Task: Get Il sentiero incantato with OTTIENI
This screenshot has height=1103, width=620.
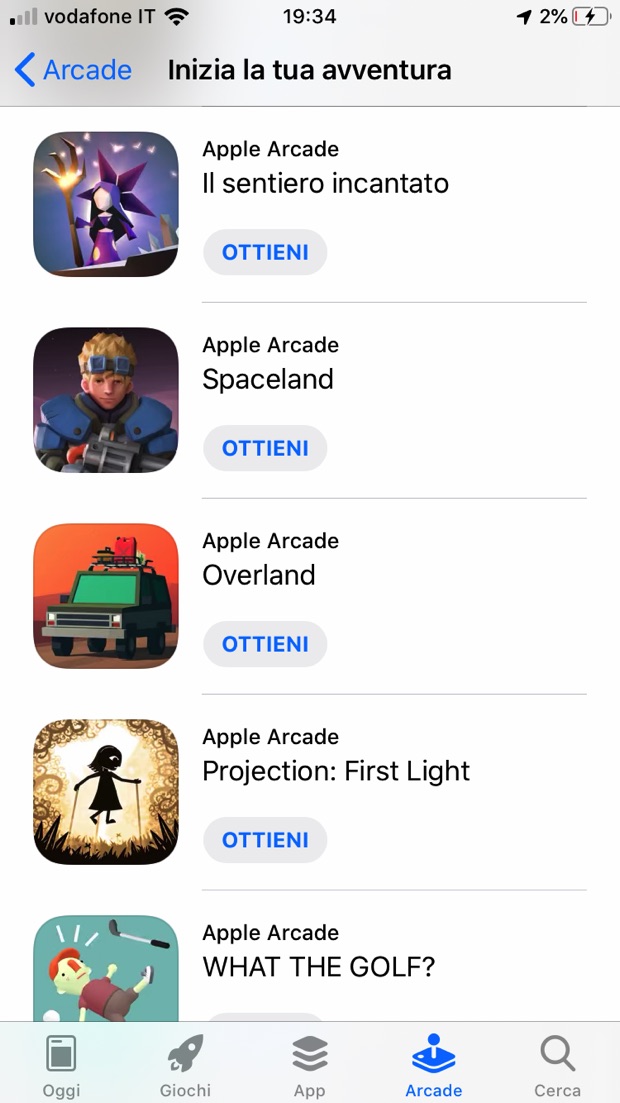Action: [265, 252]
